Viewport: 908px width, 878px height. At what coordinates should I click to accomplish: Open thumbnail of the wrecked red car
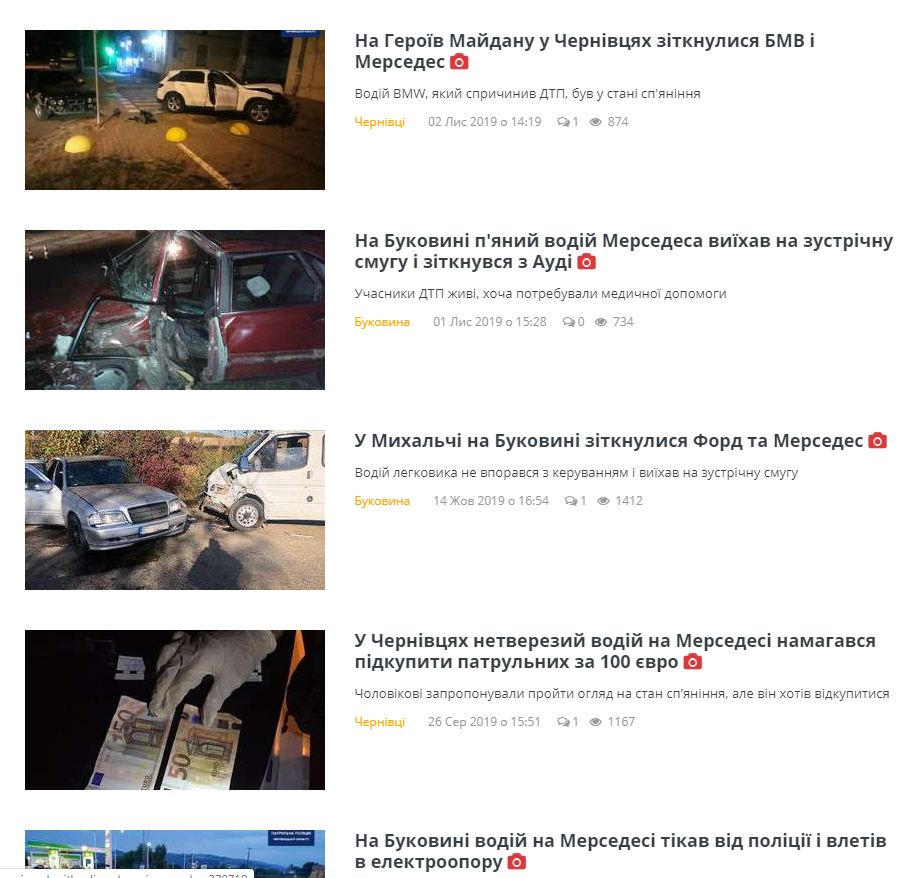175,310
